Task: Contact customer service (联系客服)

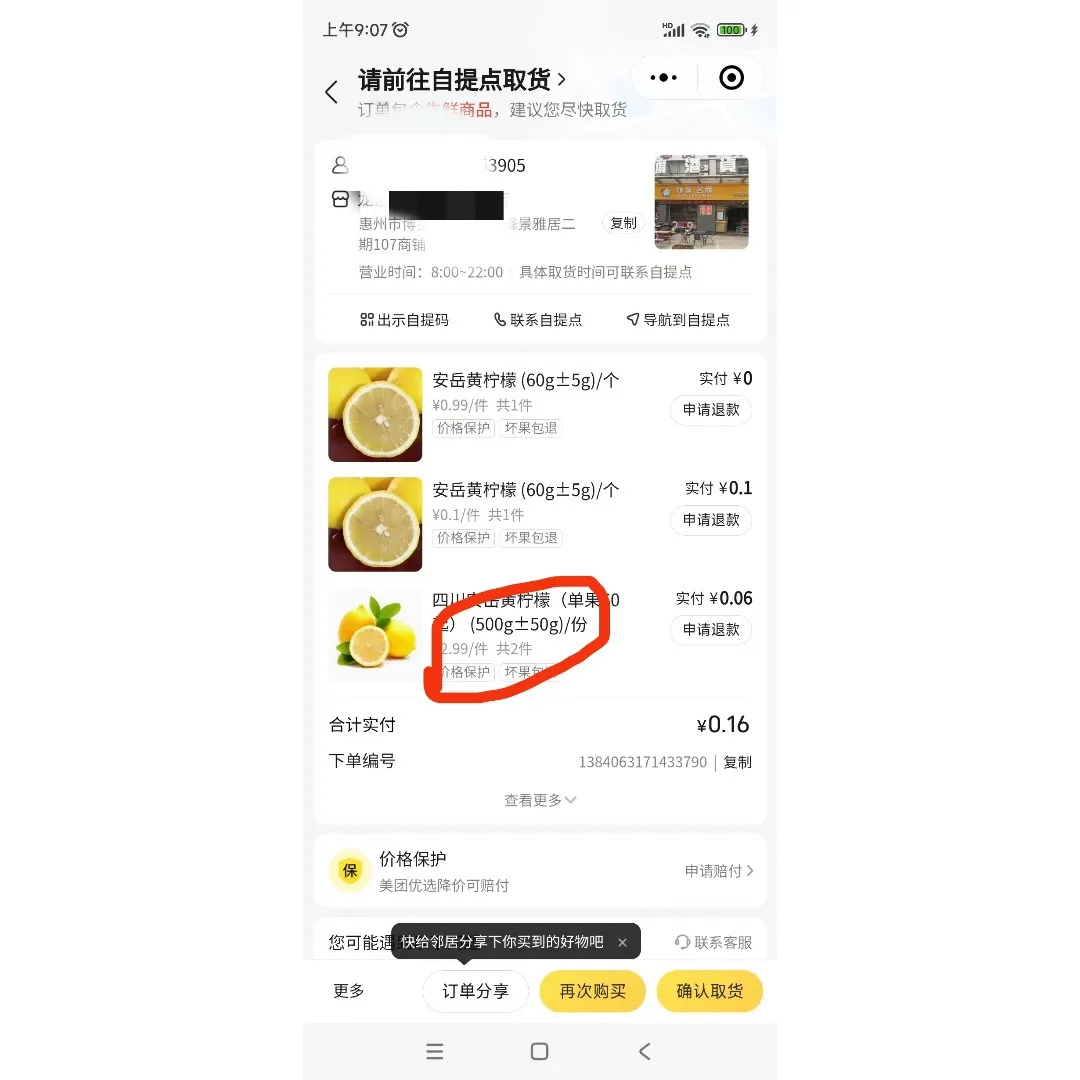Action: [714, 942]
